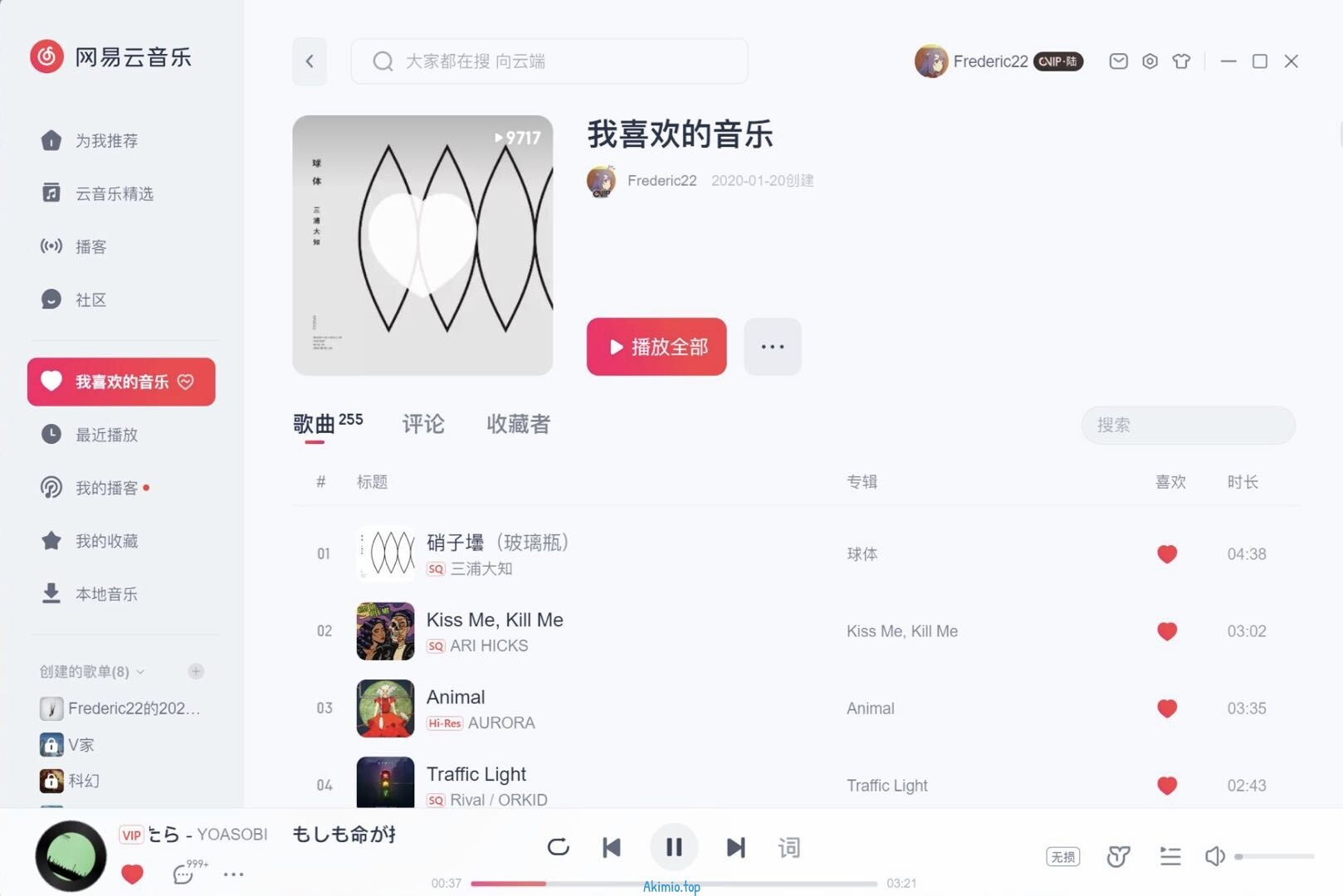Viewport: 1343px width, 896px height.
Task: Go back with the arrow button
Action: coord(309,61)
